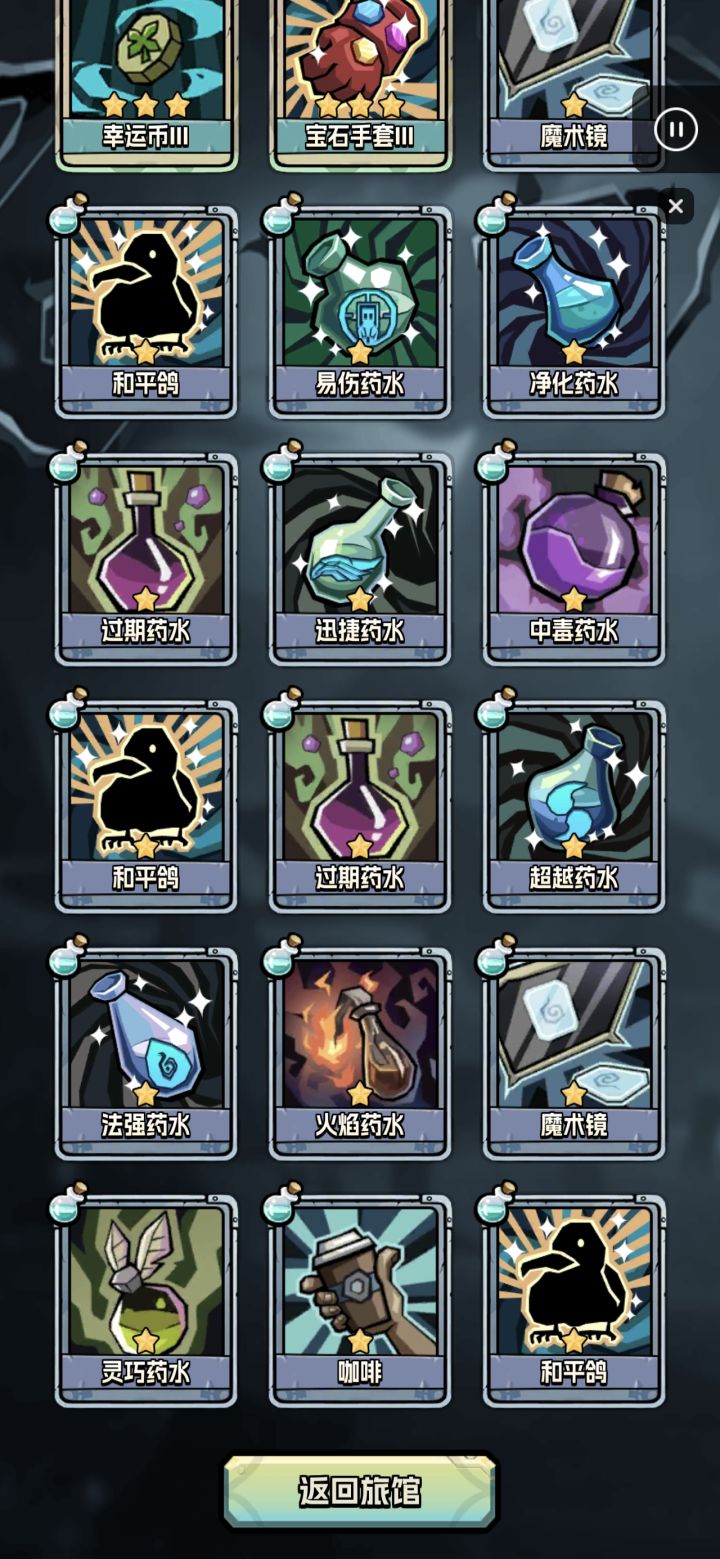720x1559 pixels.
Task: View the 咖啡 card
Action: coord(360,1299)
